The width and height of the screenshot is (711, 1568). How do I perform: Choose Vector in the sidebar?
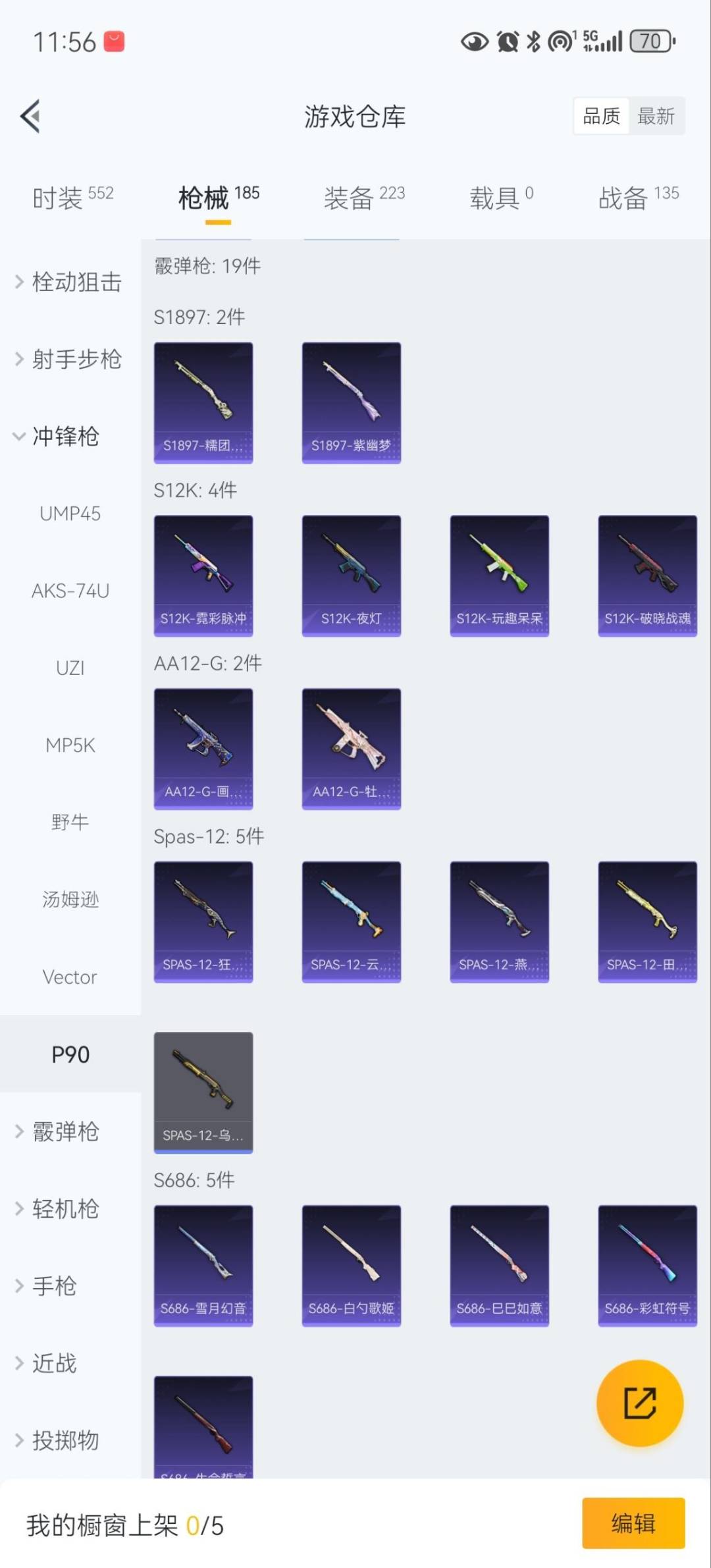[x=70, y=977]
